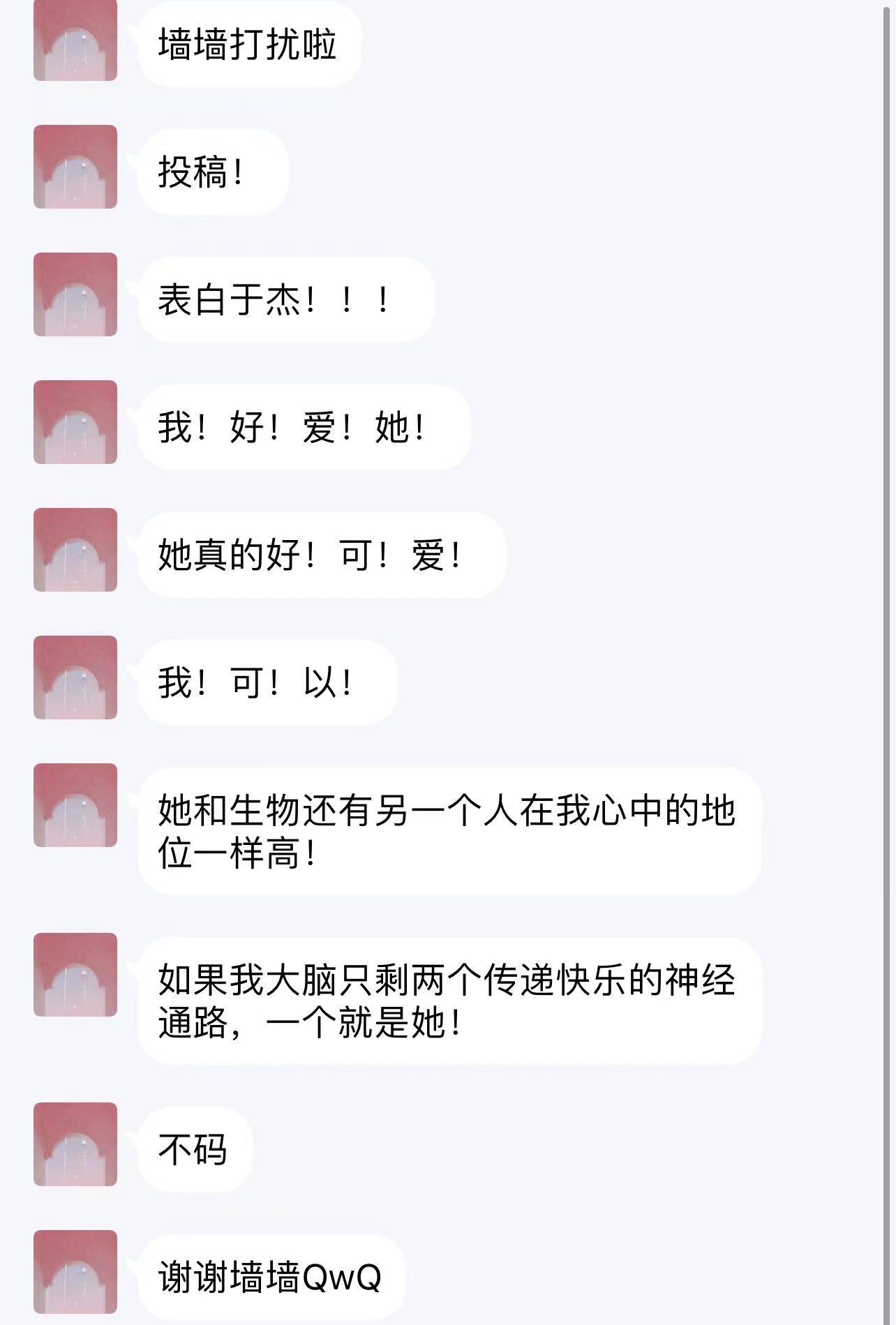Open sender's avatar beside '墙墙打扰啦' message
Image resolution: width=896 pixels, height=1325 pixels.
(x=75, y=42)
